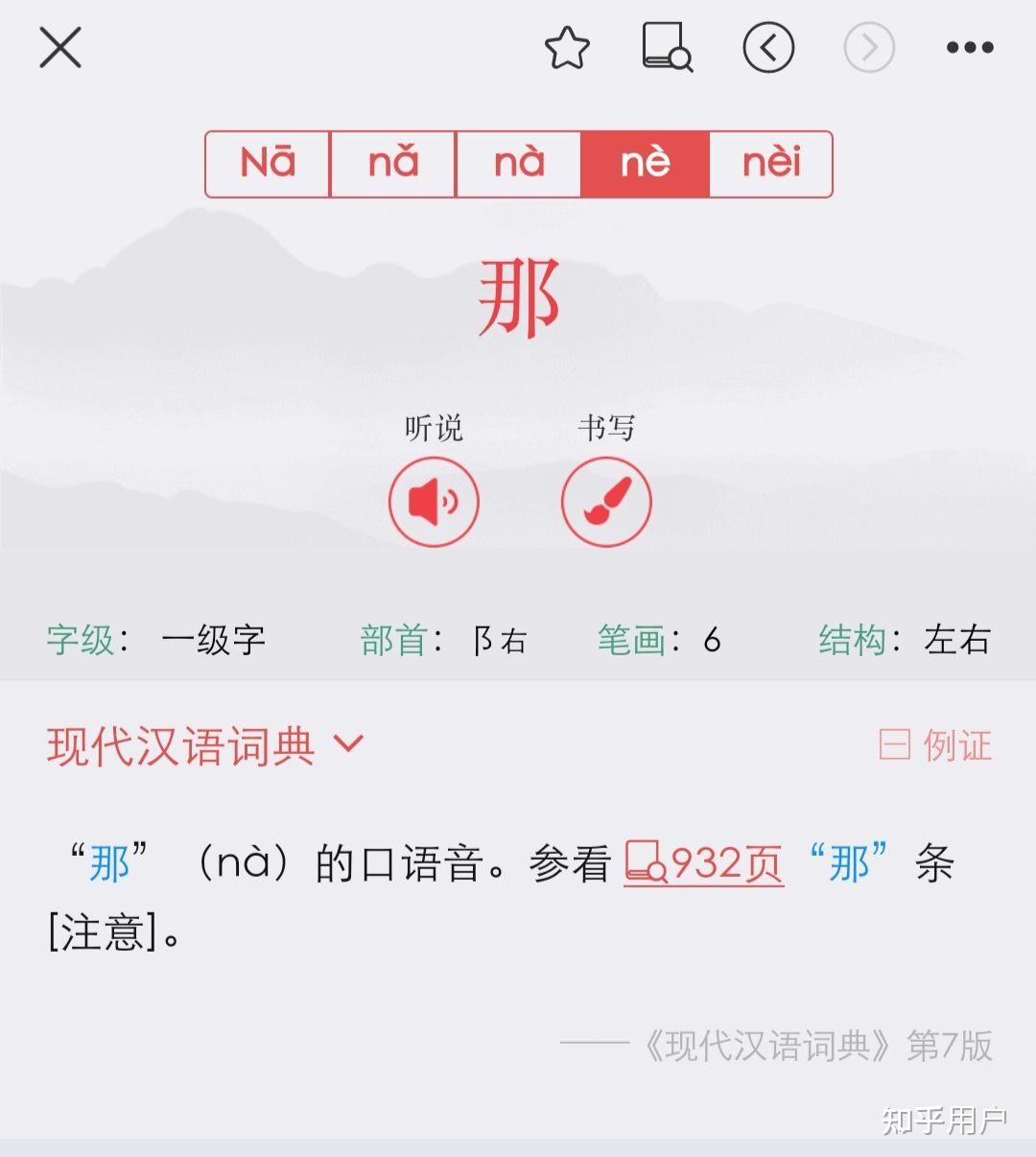Image resolution: width=1036 pixels, height=1157 pixels.
Task: Close the character detail view
Action: (59, 48)
